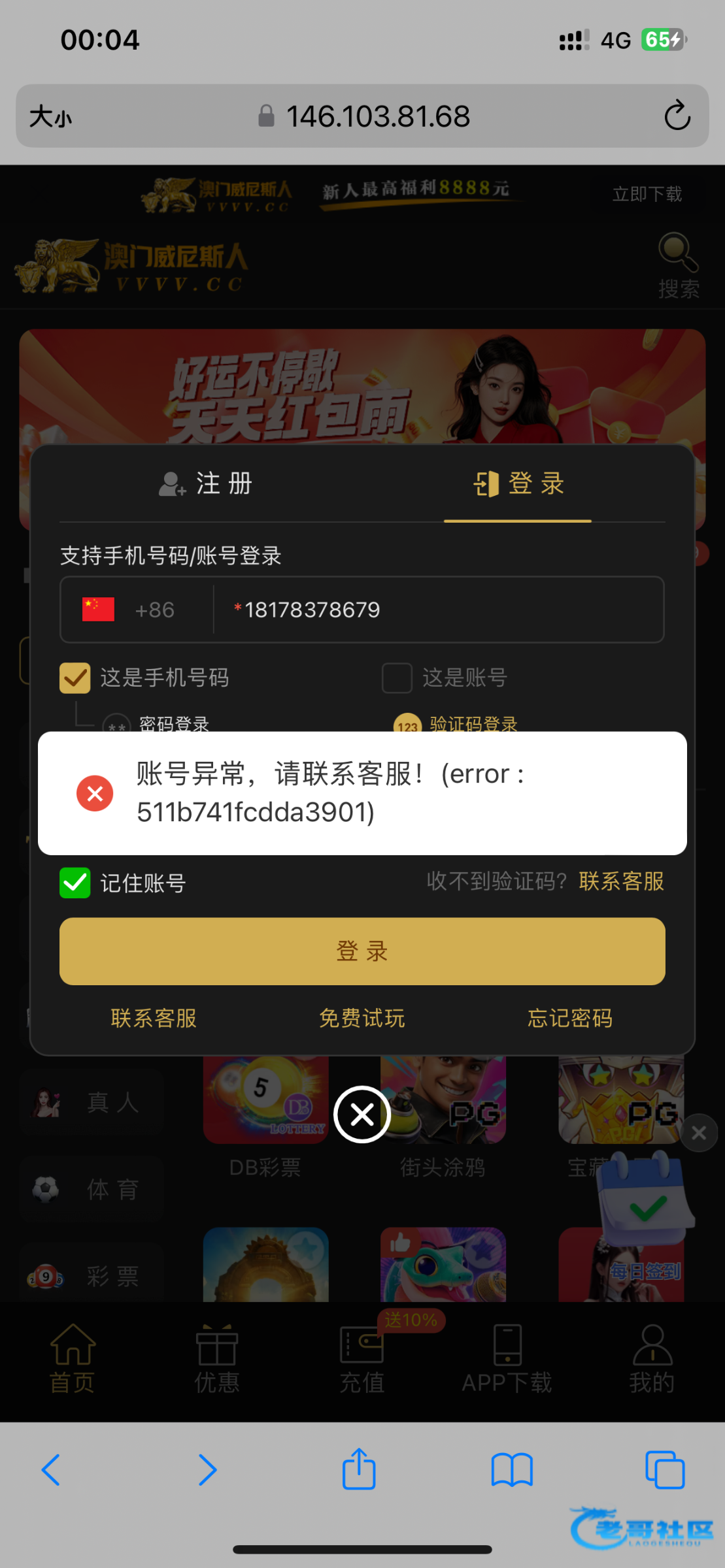Open 联系客服 below the login button
Image resolution: width=725 pixels, height=1568 pixels.
pos(154,1018)
